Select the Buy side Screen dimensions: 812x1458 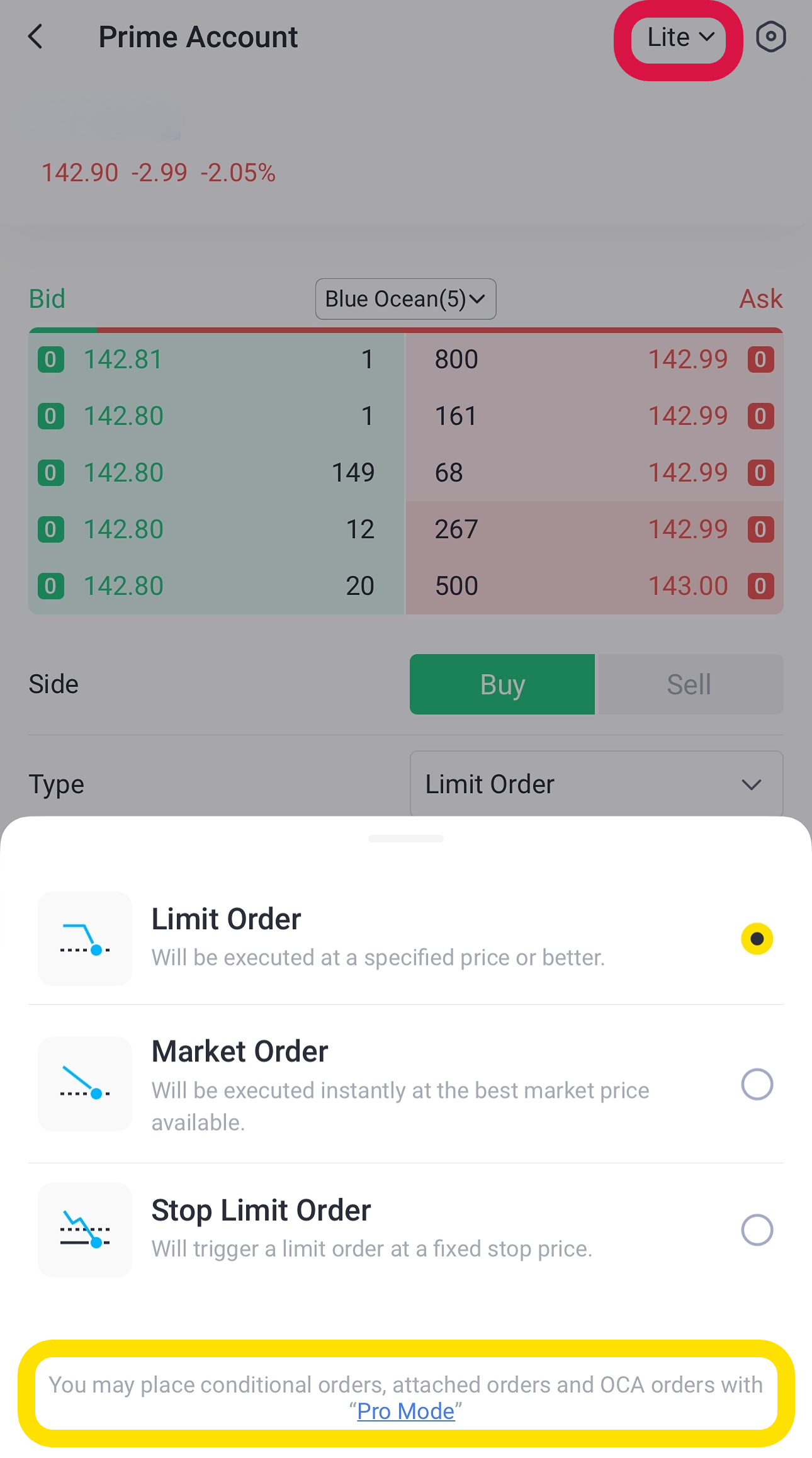(x=502, y=684)
